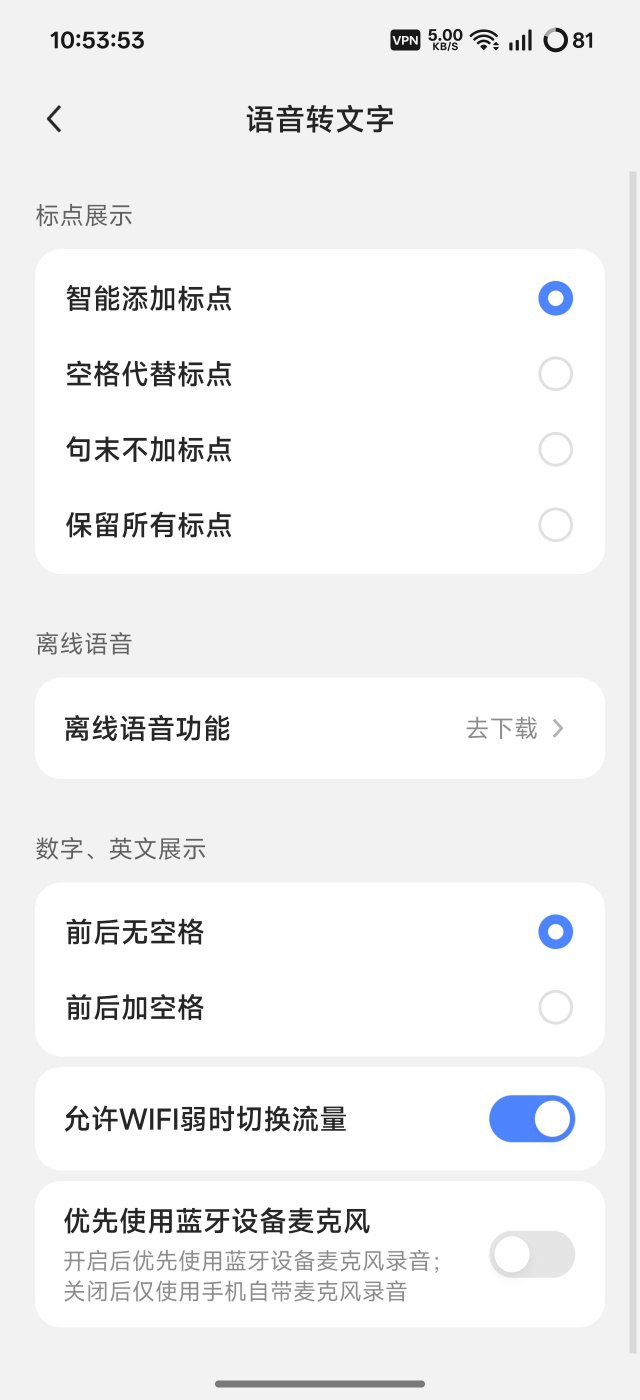Choose 空格代替标点 option
The width and height of the screenshot is (640, 1400).
[555, 374]
